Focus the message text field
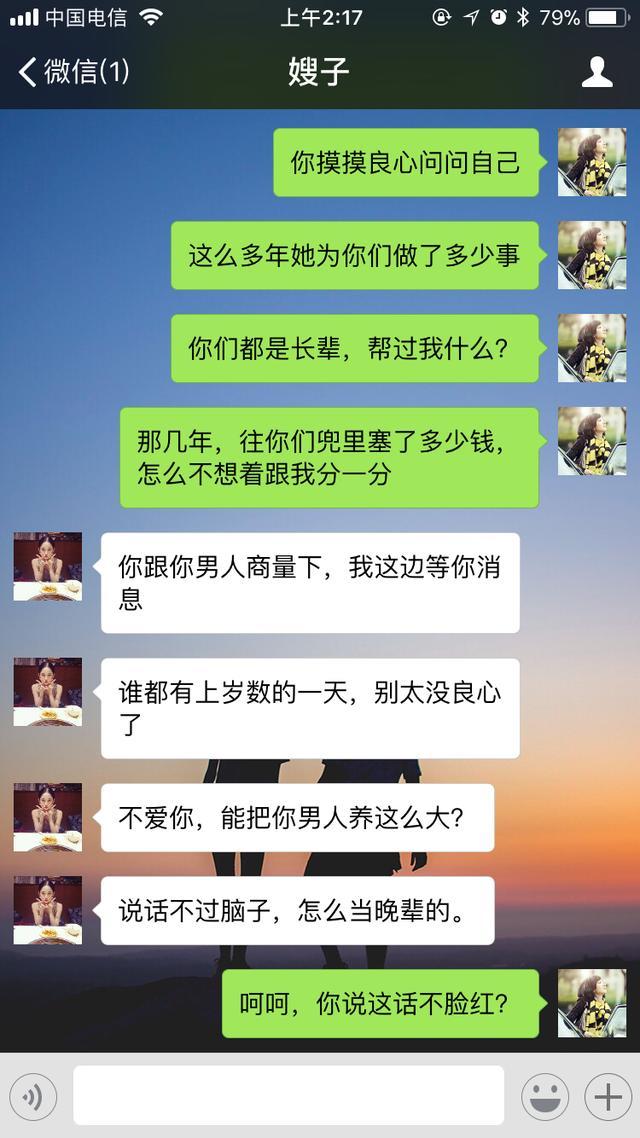Image resolution: width=640 pixels, height=1138 pixels. tap(288, 1096)
